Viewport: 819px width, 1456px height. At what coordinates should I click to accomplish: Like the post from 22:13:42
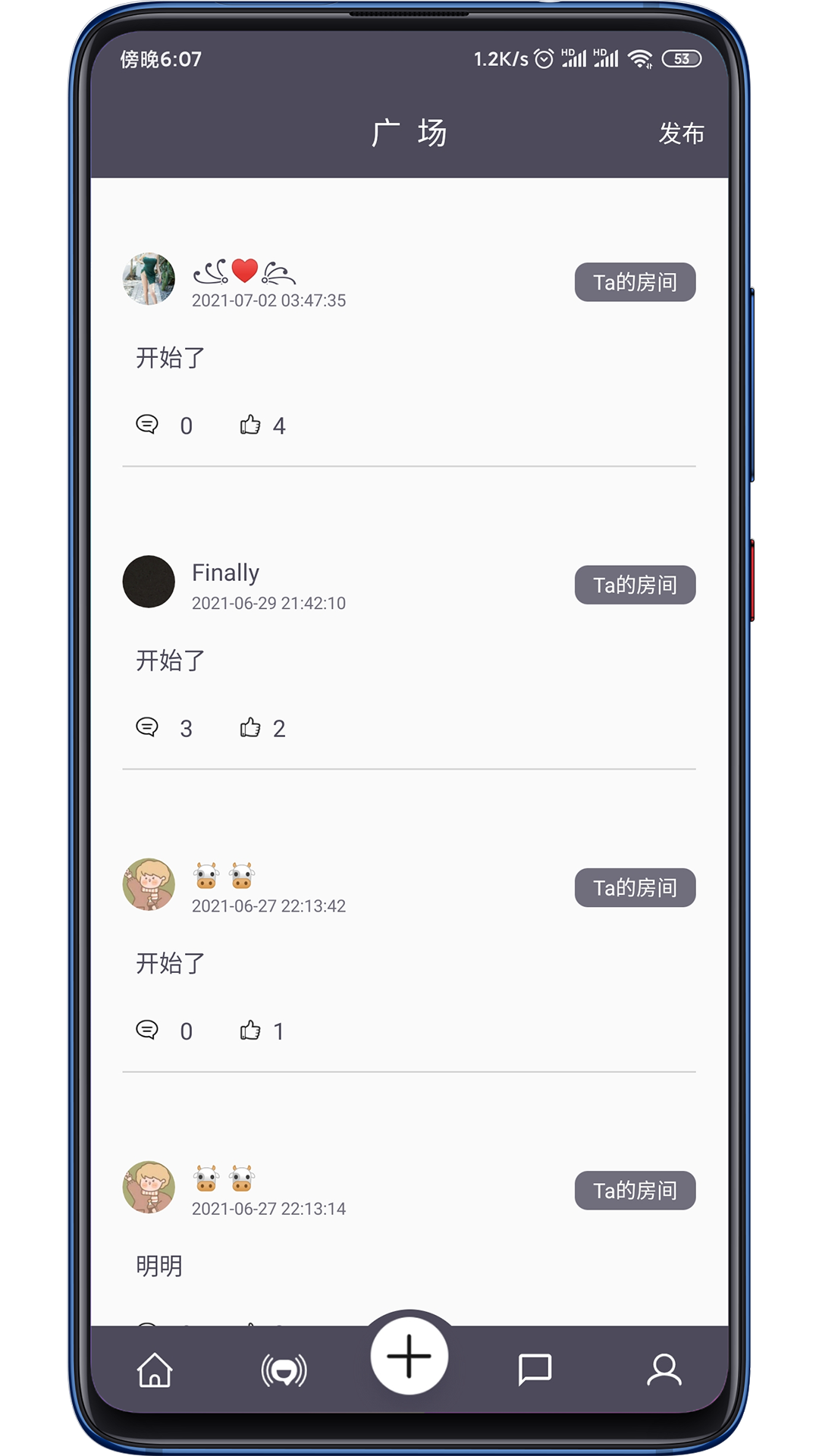tap(251, 1030)
